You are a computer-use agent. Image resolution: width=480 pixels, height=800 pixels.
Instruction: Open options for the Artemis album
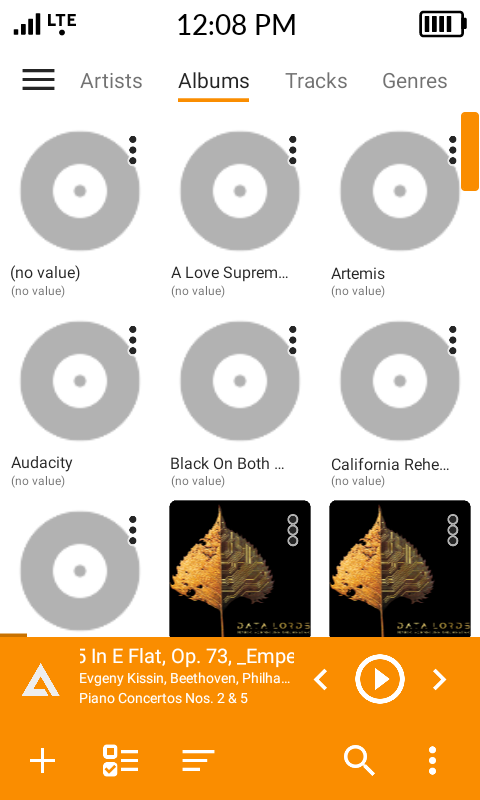point(452,150)
